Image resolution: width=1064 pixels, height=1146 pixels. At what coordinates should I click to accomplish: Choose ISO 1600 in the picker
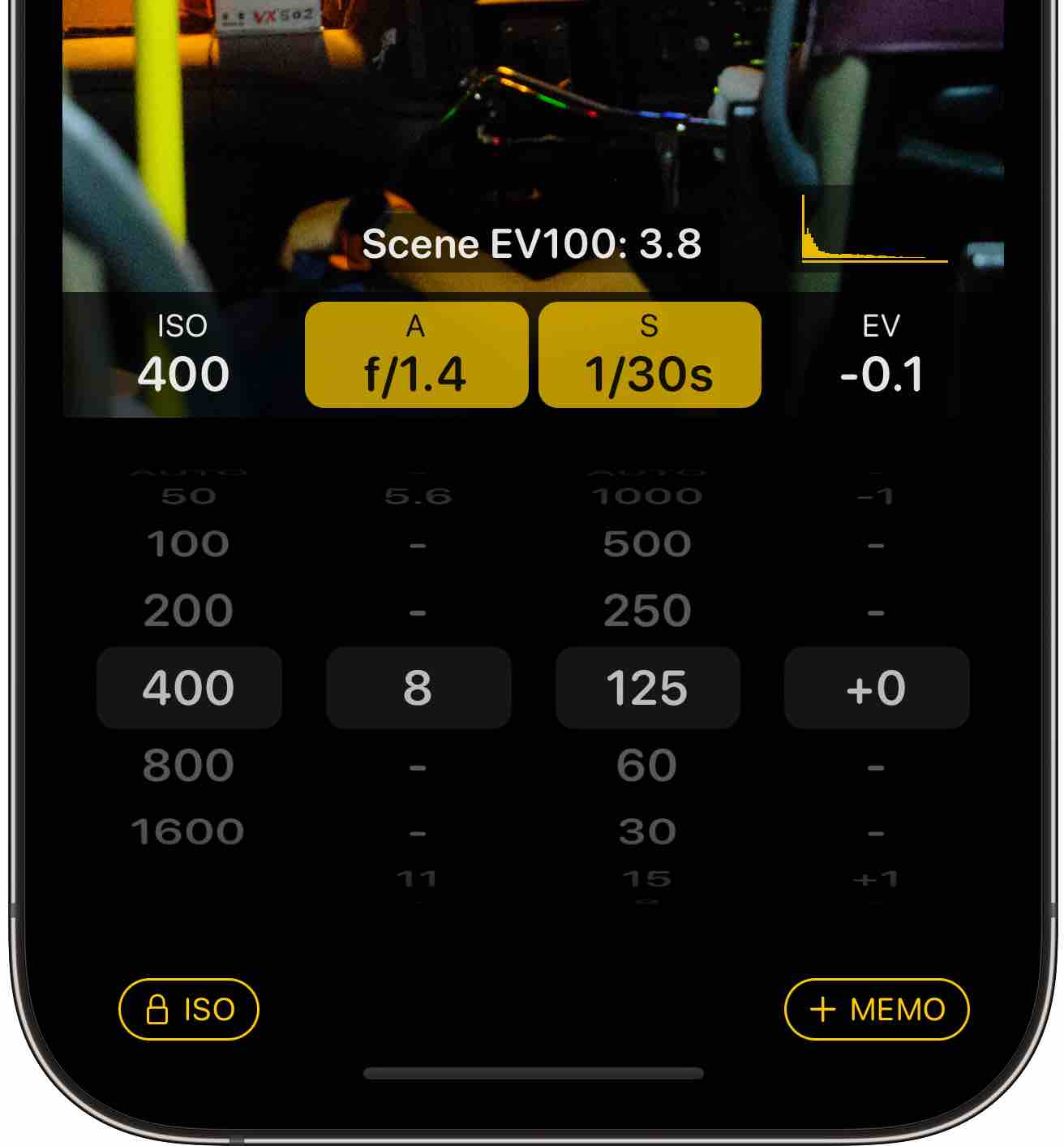[x=188, y=832]
